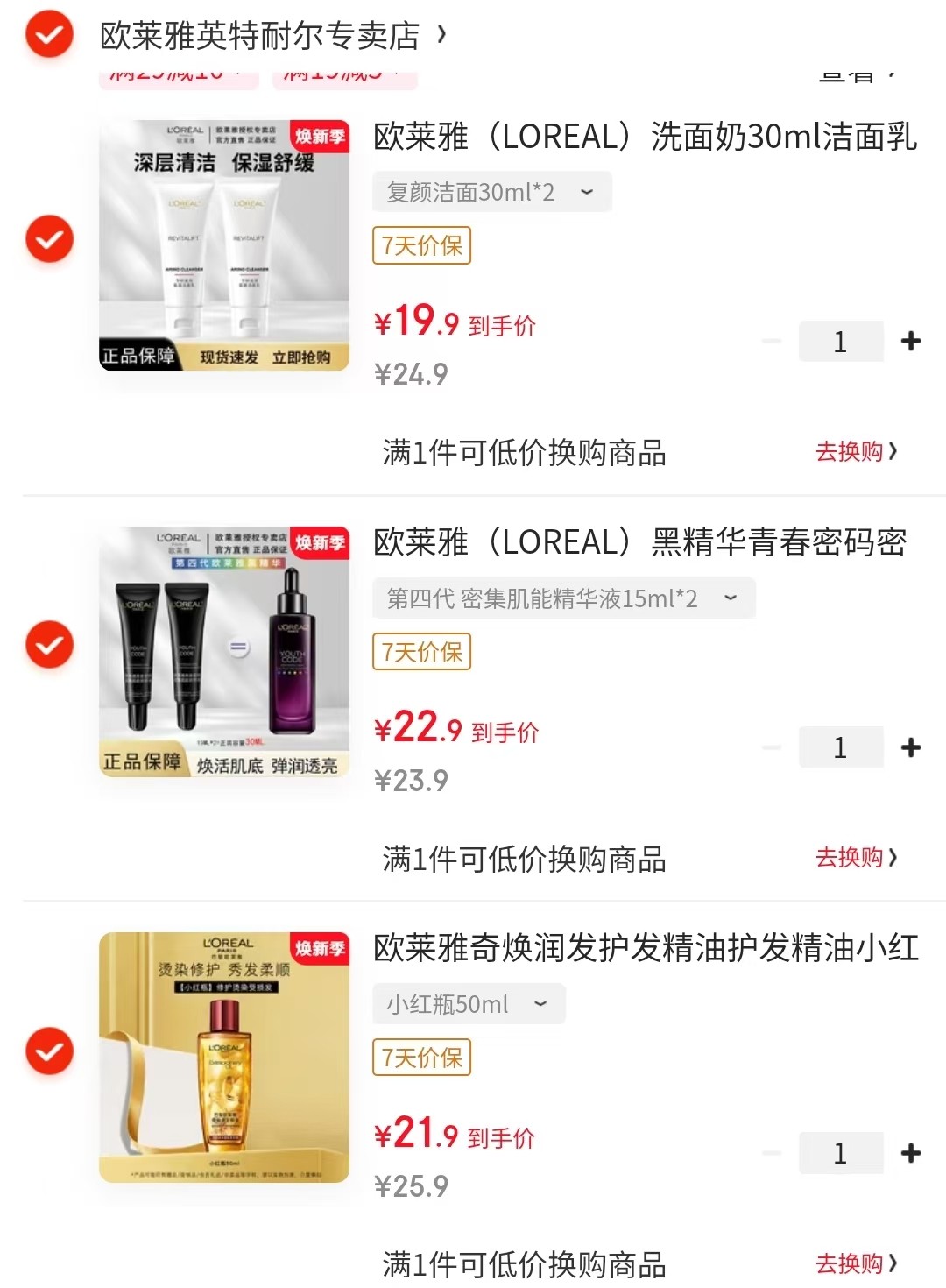Increase quantity of the 洗面奶30ml cleanser
Screen dimensions: 946x1288
pos(911,341)
